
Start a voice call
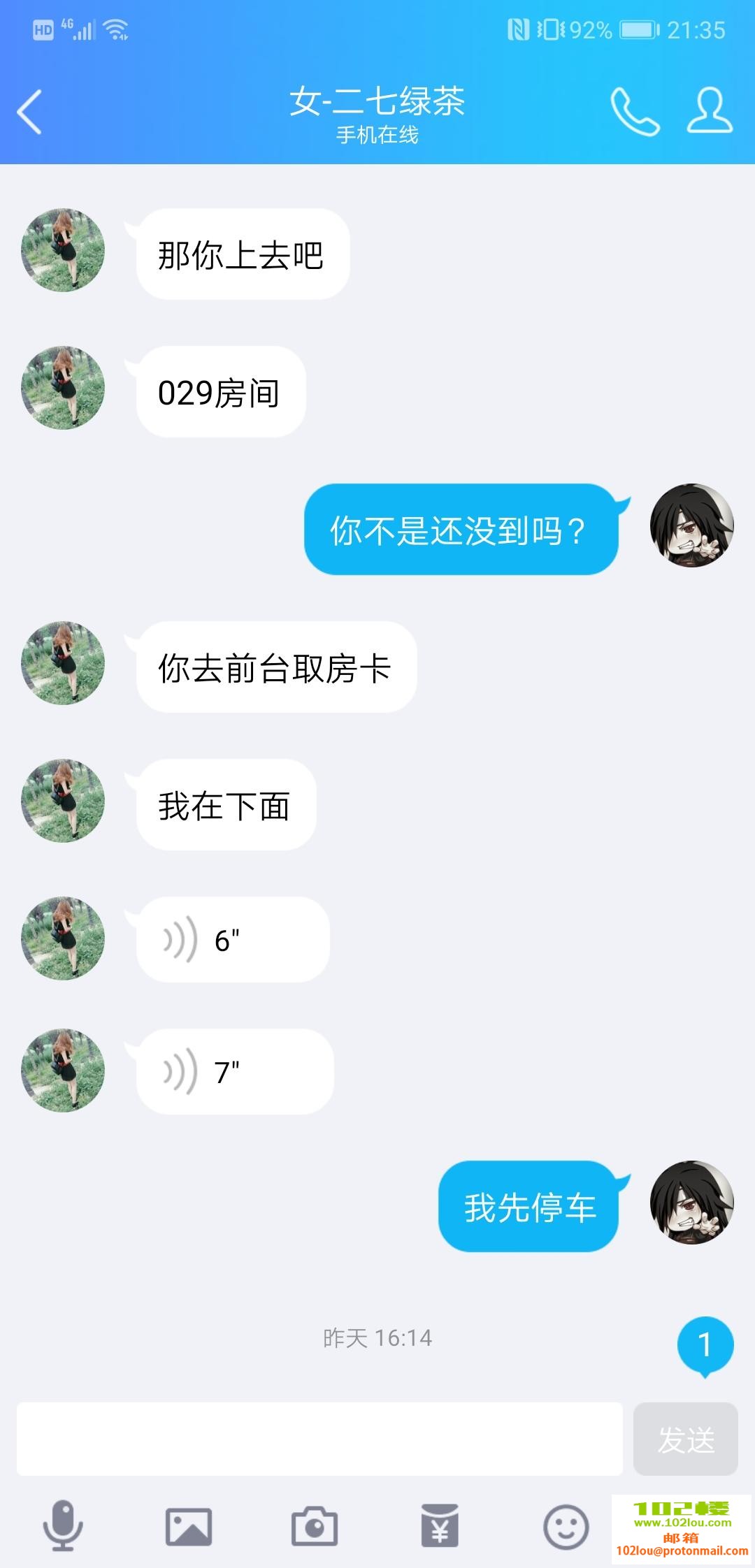pos(635,112)
